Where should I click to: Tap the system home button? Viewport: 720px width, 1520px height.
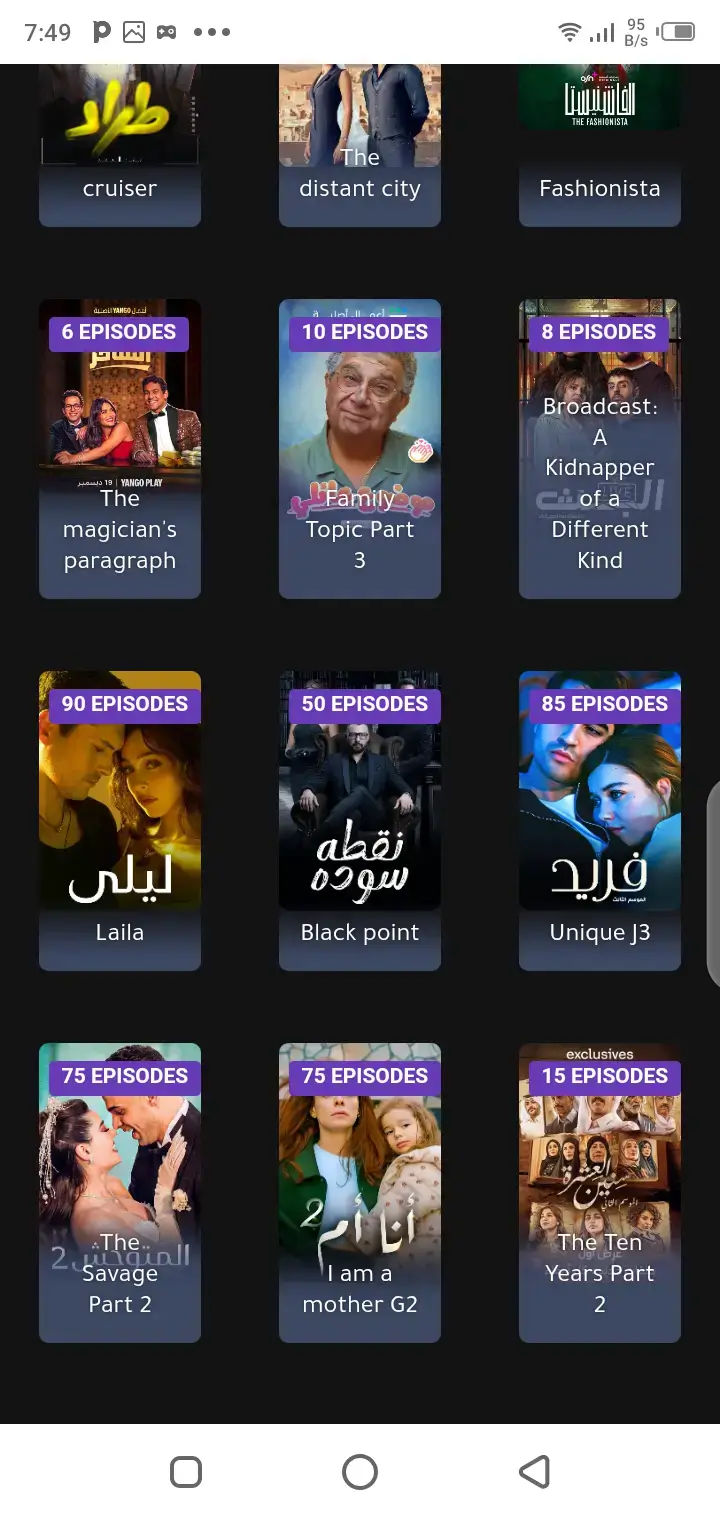(x=360, y=1472)
